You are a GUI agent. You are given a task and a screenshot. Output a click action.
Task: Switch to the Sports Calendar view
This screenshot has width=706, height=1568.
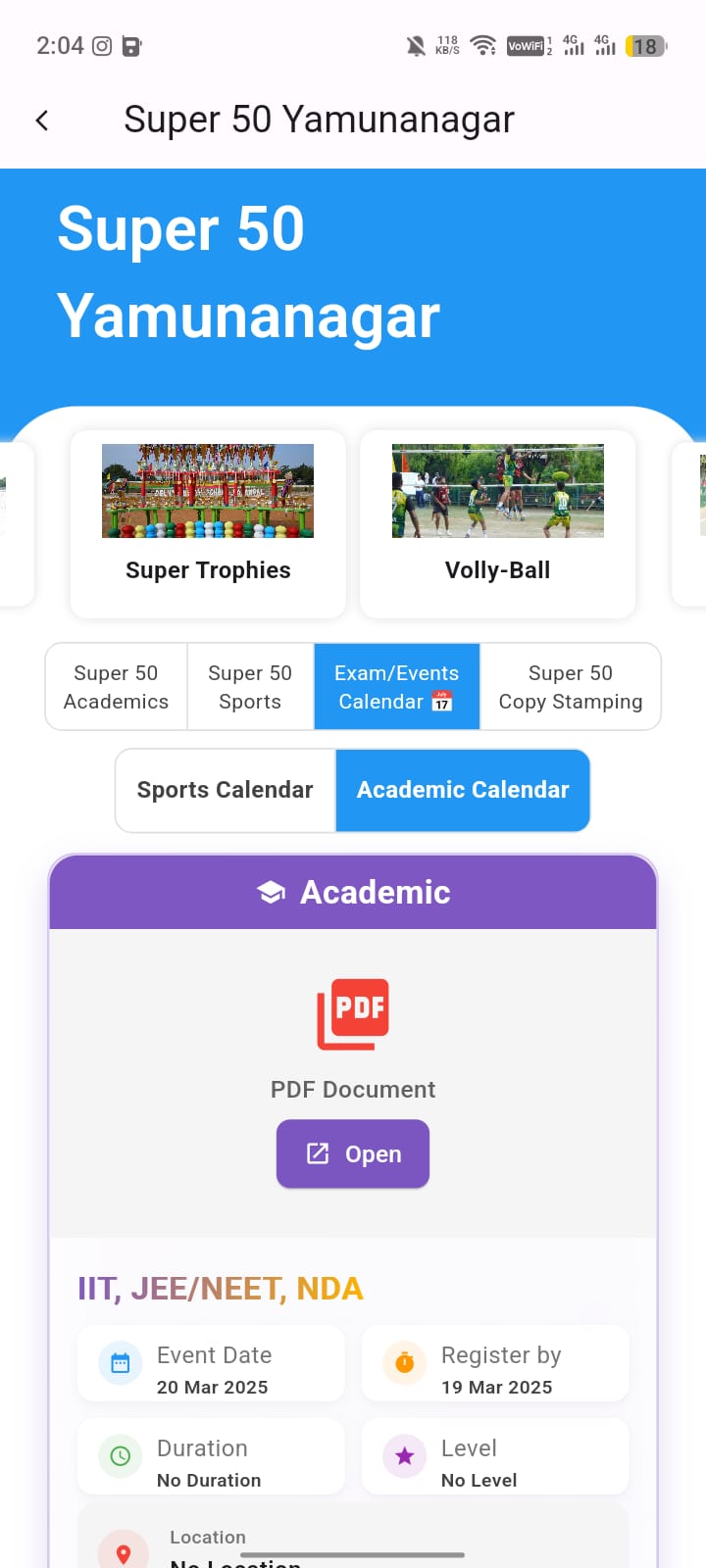click(x=224, y=790)
